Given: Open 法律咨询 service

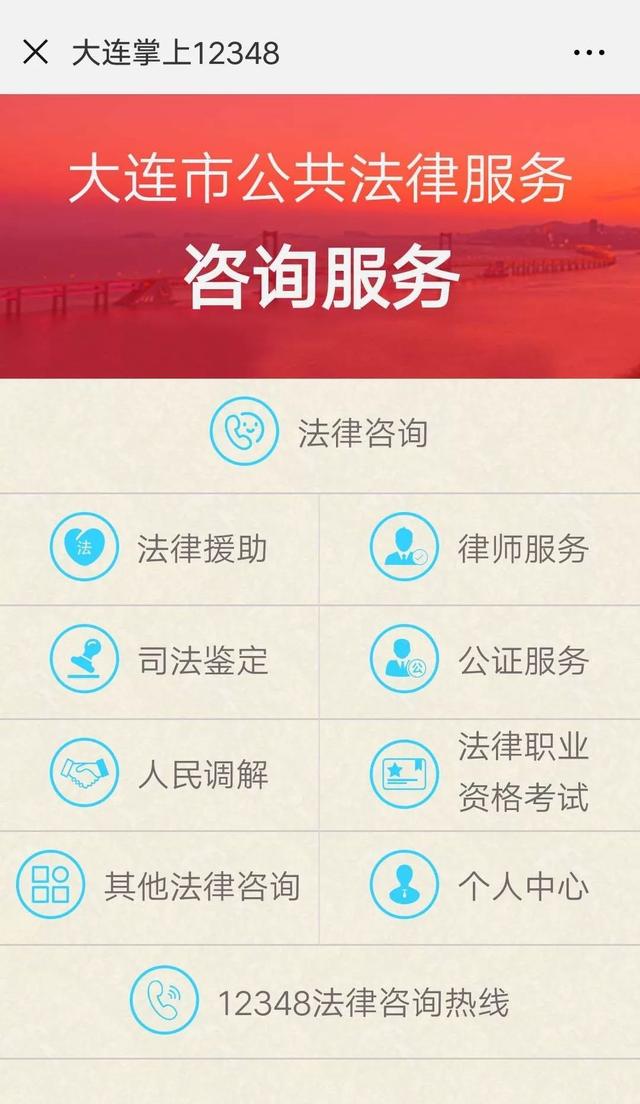Looking at the screenshot, I should pos(320,432).
